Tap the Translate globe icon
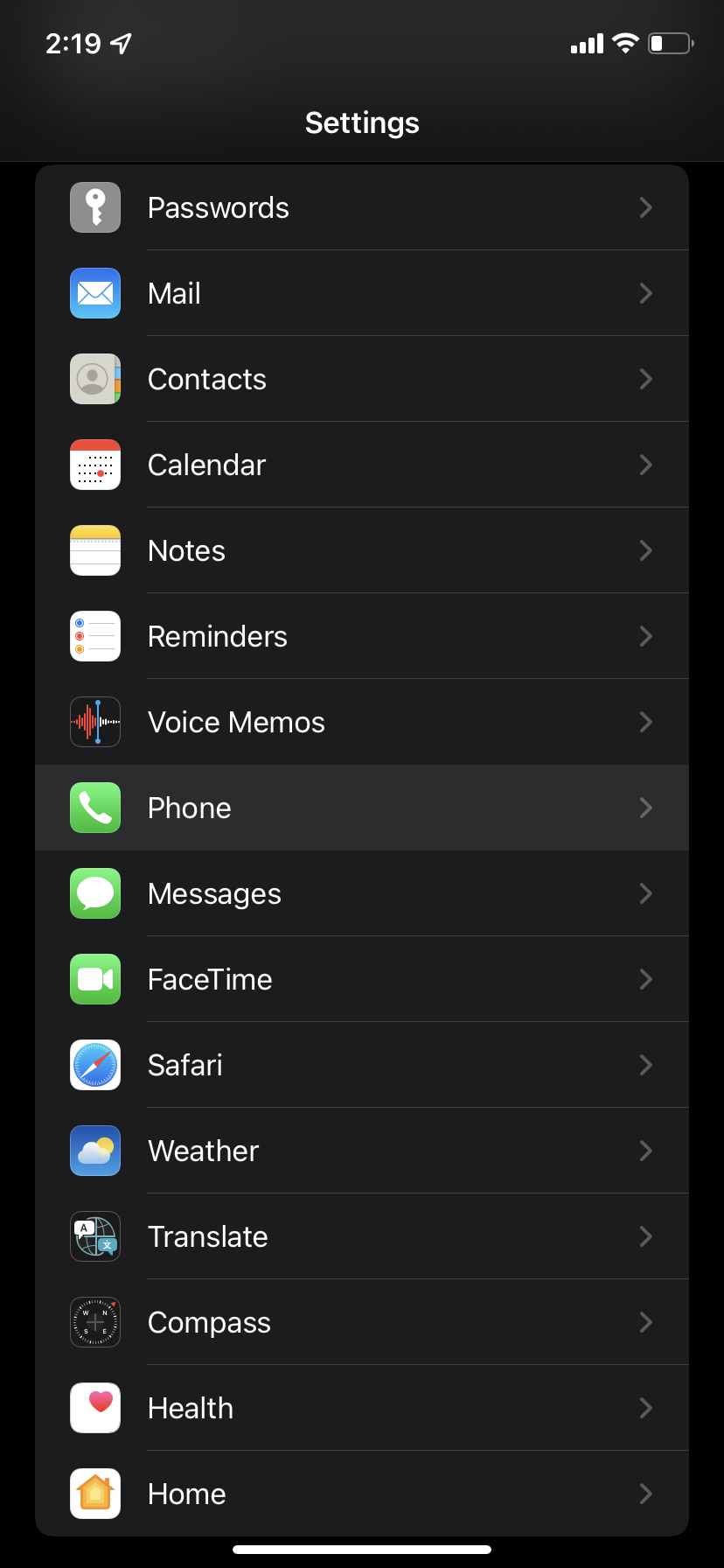 (94, 1236)
